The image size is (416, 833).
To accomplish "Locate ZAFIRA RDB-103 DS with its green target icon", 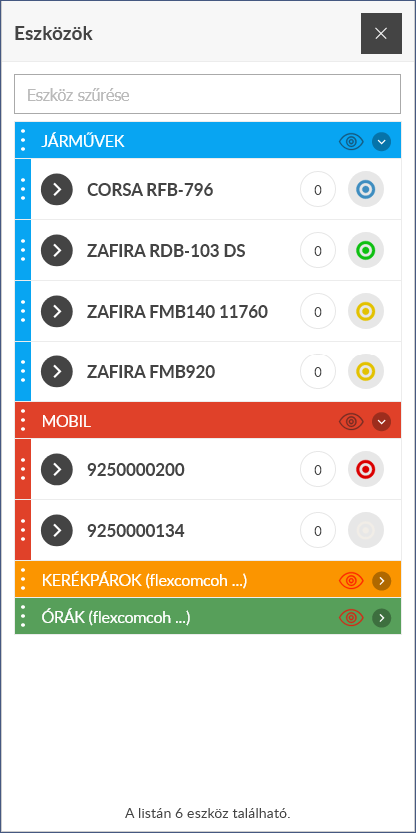I will (366, 250).
